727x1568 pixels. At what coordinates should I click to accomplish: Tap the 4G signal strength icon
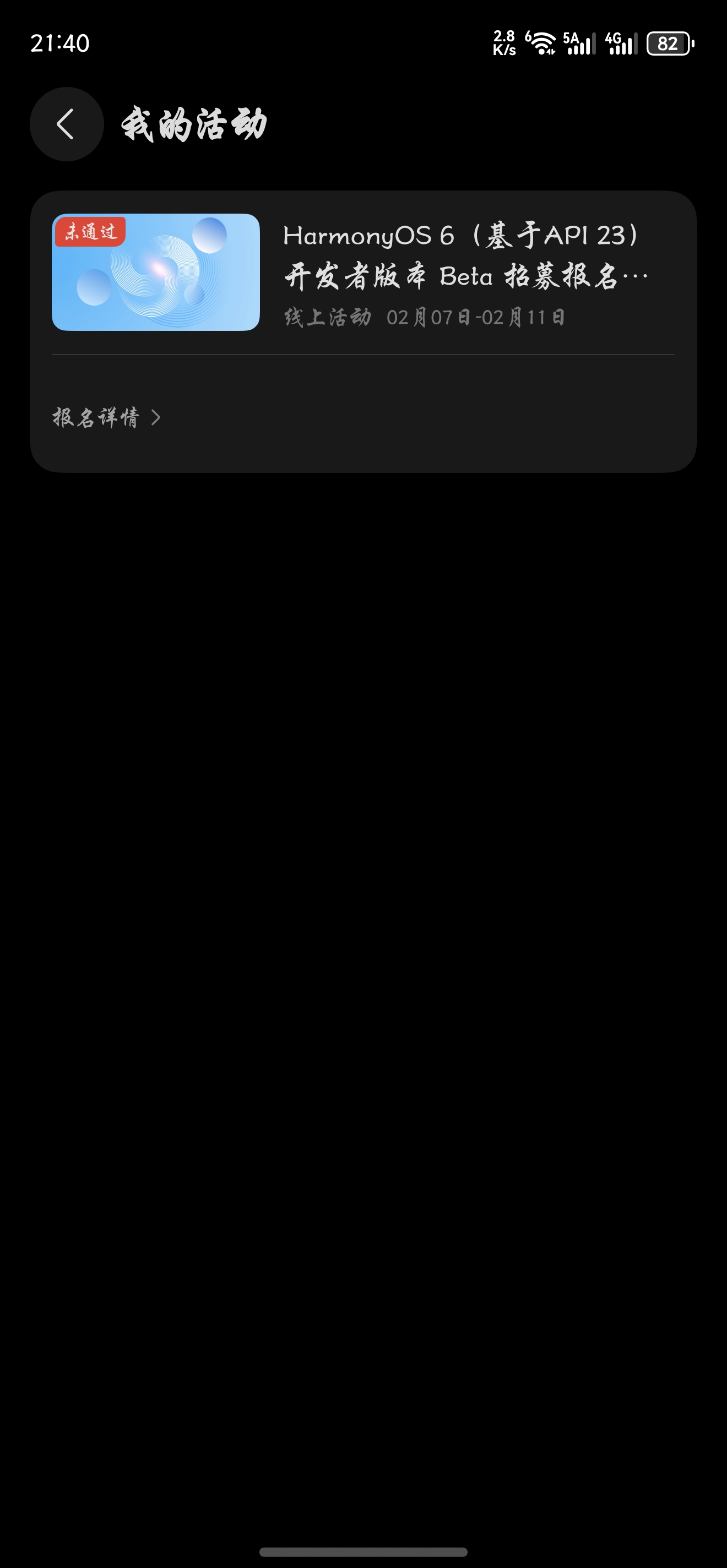(x=620, y=44)
